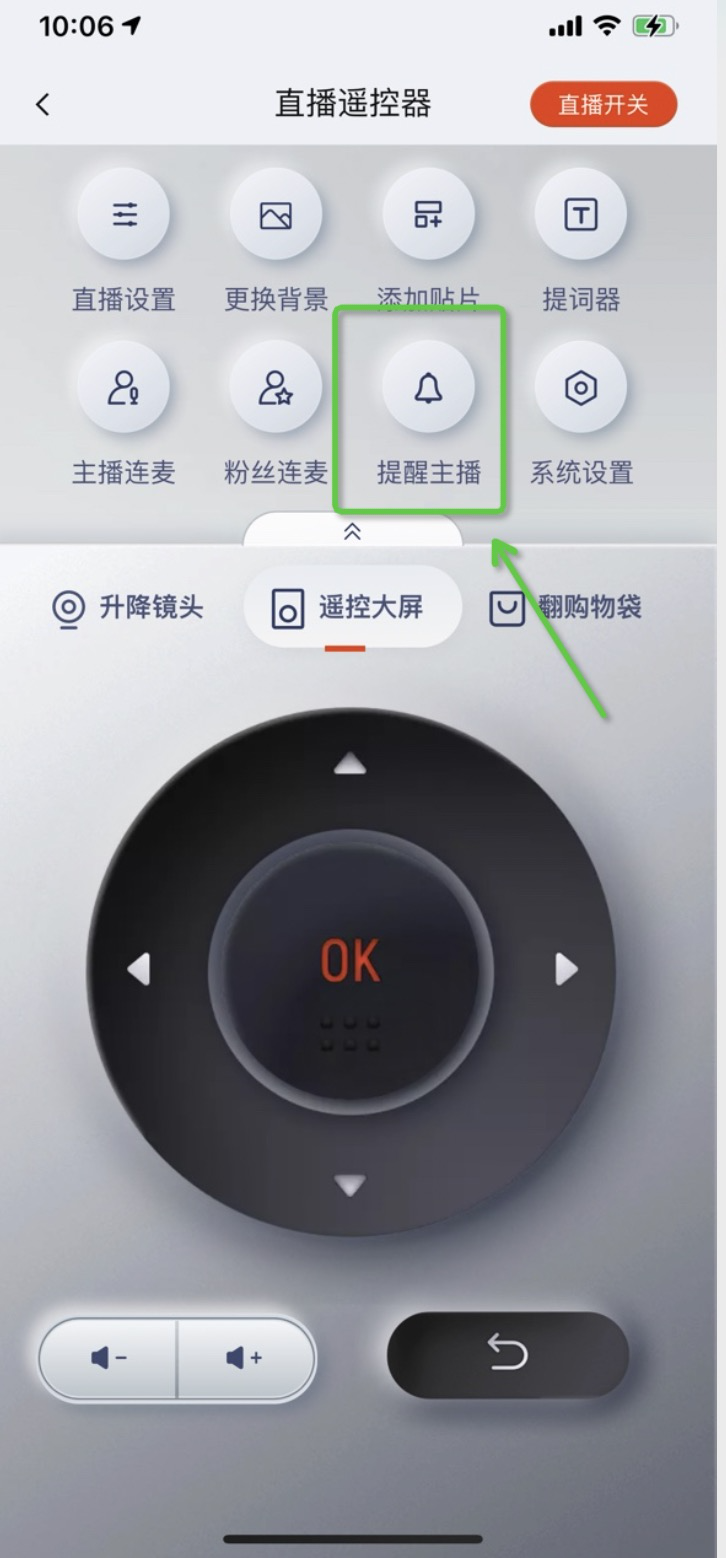Screen dimensions: 726x1558
Task: Tap 提醒主播 bell button
Action: [428, 388]
